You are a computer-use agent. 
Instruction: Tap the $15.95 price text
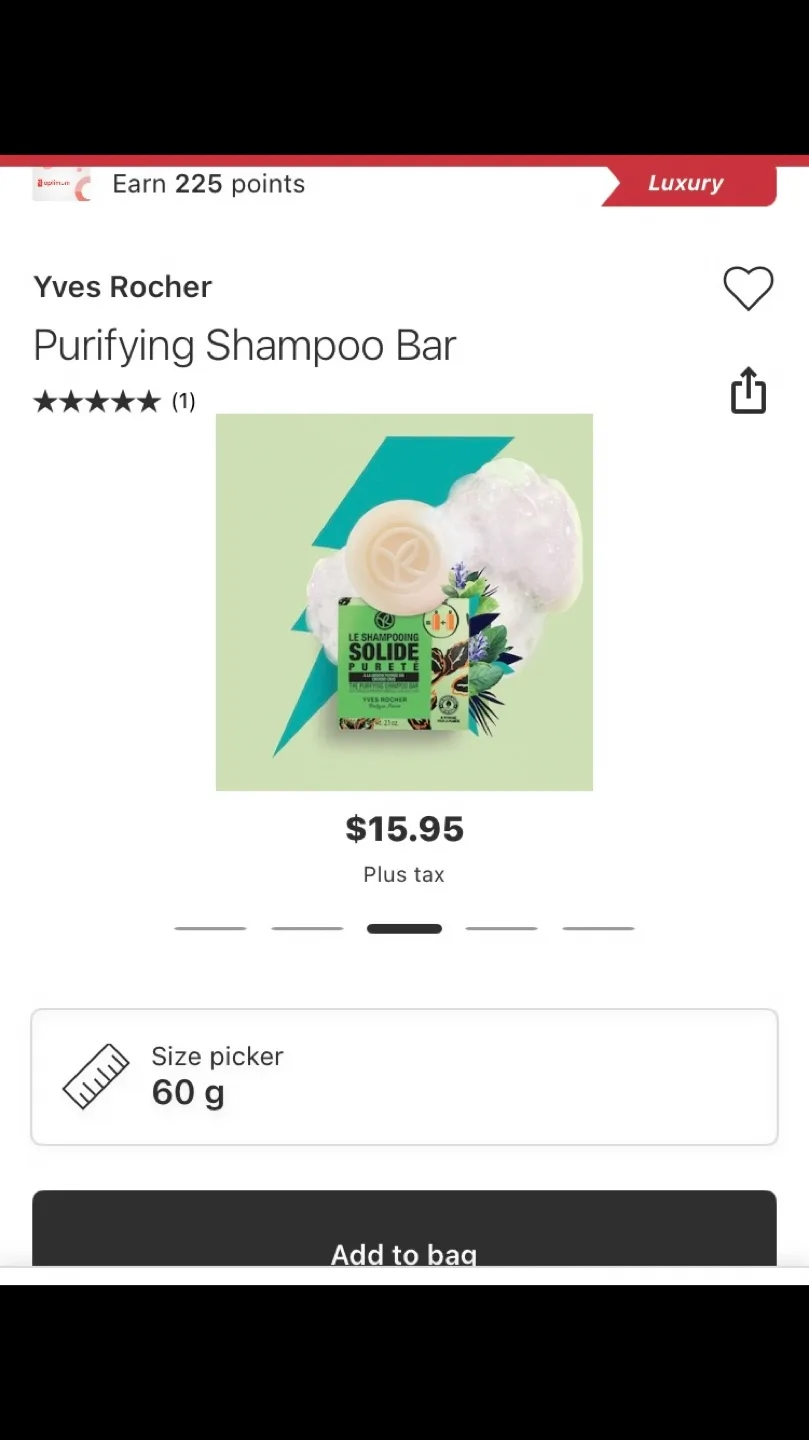(x=404, y=828)
